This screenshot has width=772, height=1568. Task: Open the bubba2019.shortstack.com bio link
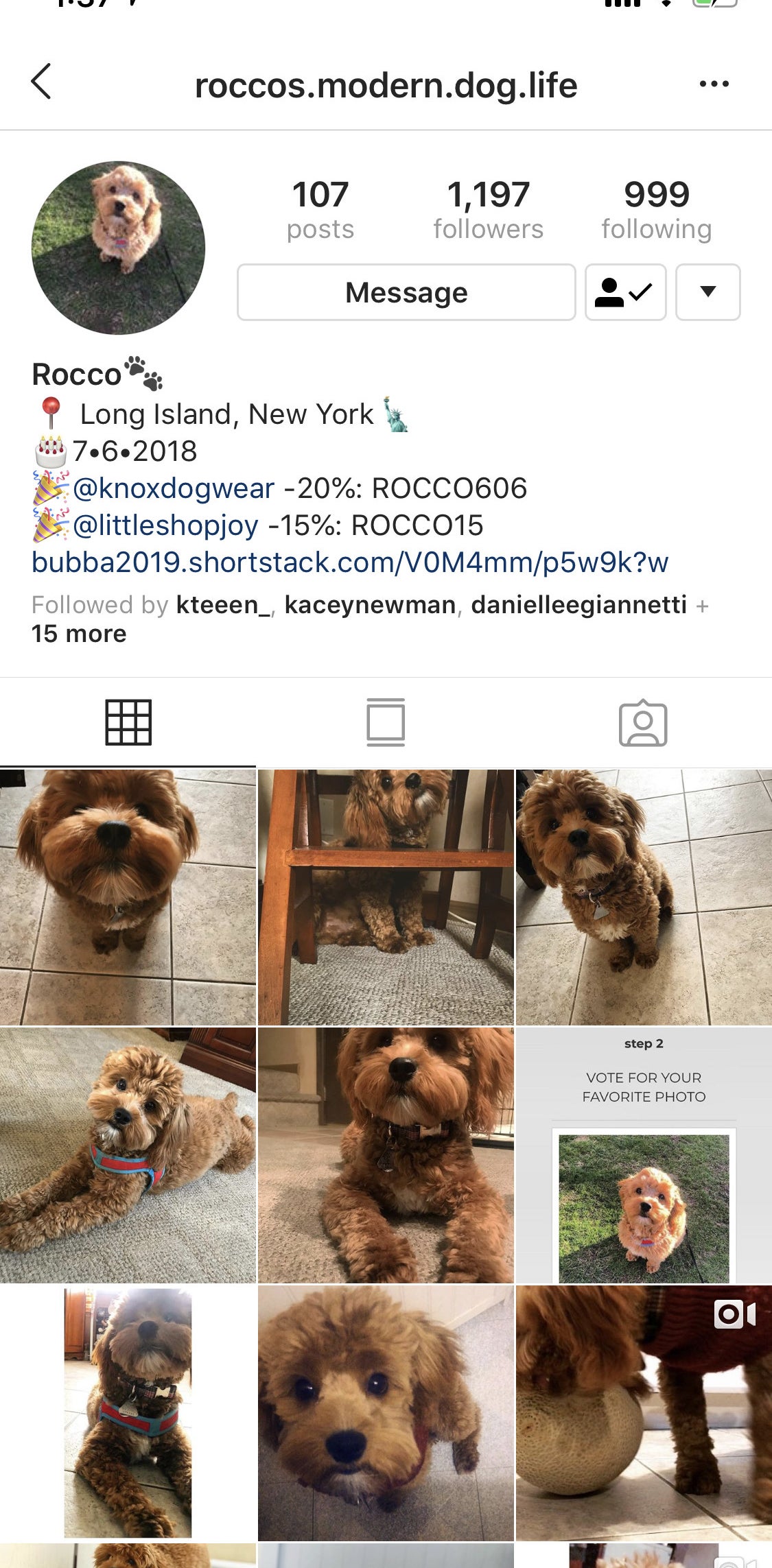[x=350, y=562]
